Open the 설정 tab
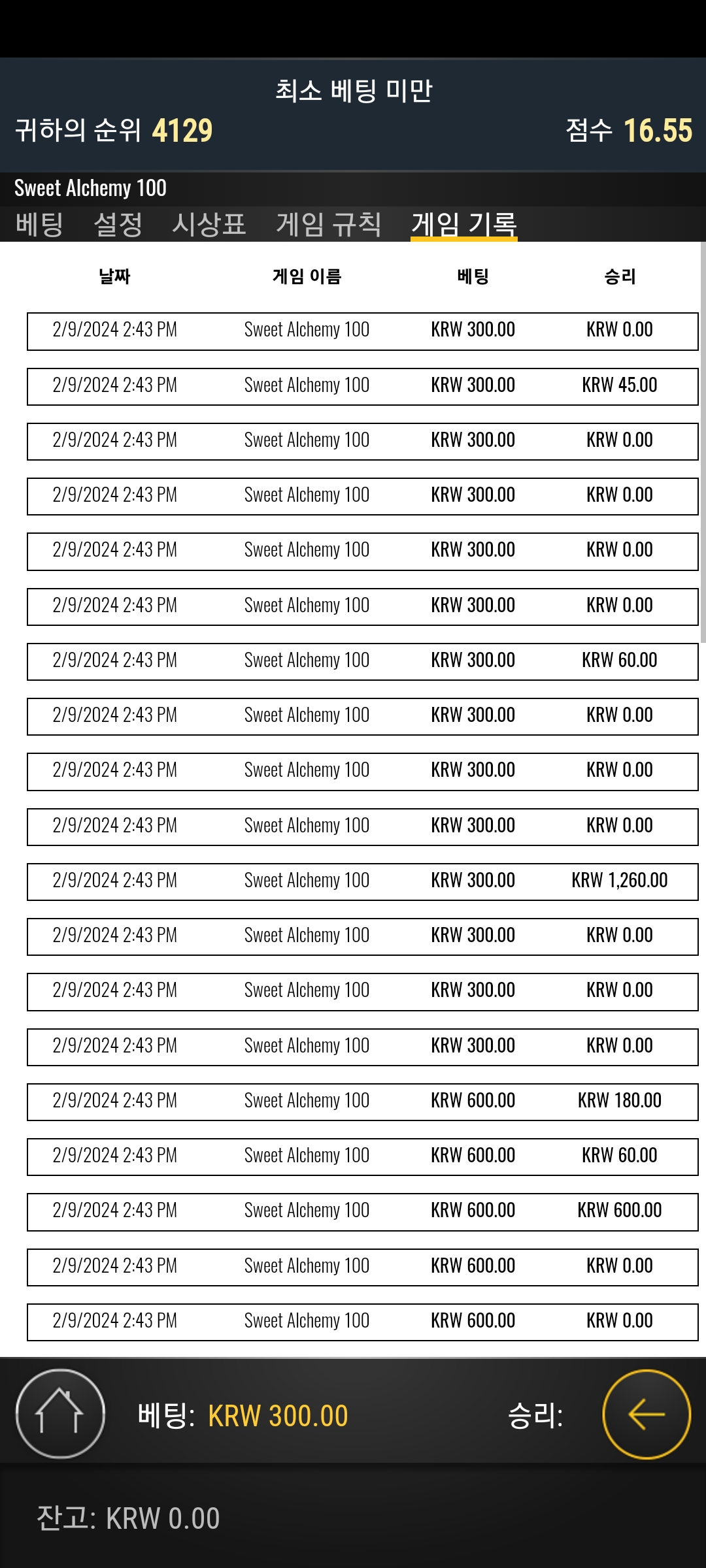This screenshot has width=706, height=1568. (118, 224)
